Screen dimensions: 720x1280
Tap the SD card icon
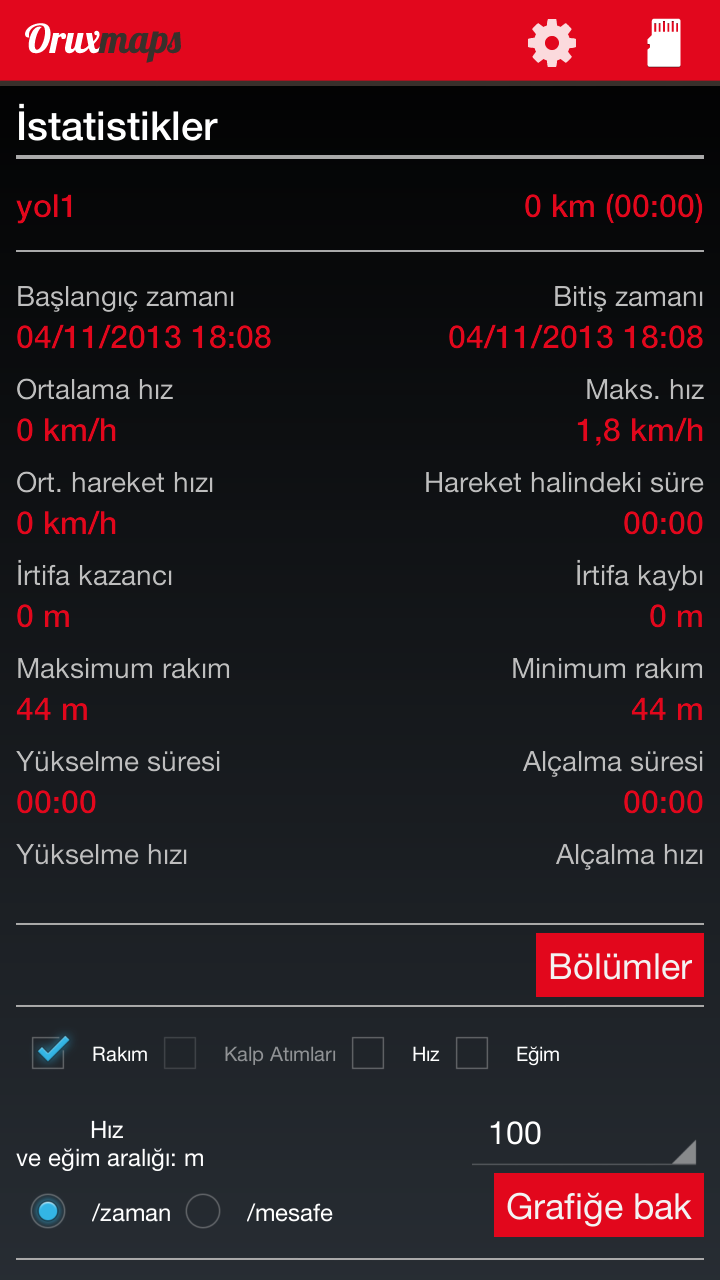(x=664, y=42)
